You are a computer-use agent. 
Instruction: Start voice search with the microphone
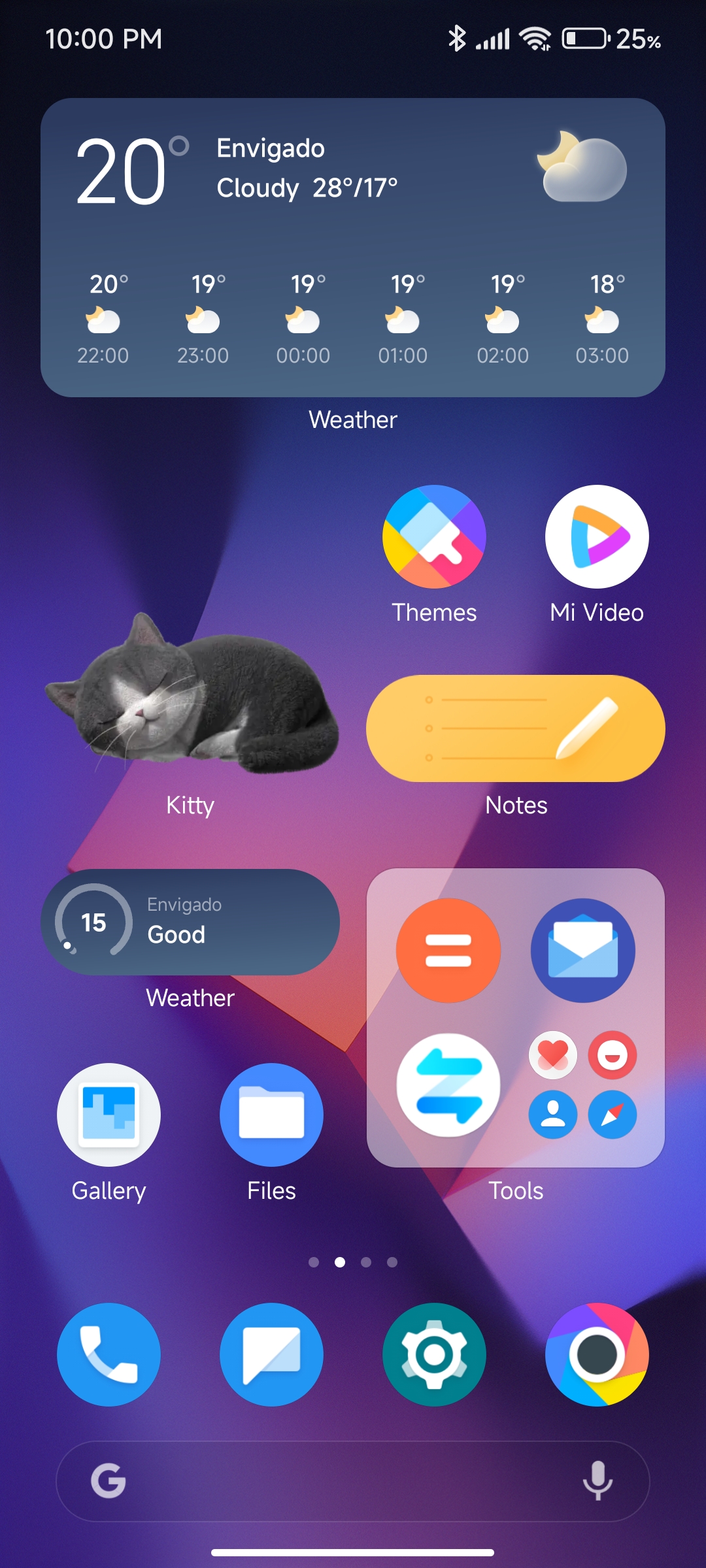[x=597, y=1481]
